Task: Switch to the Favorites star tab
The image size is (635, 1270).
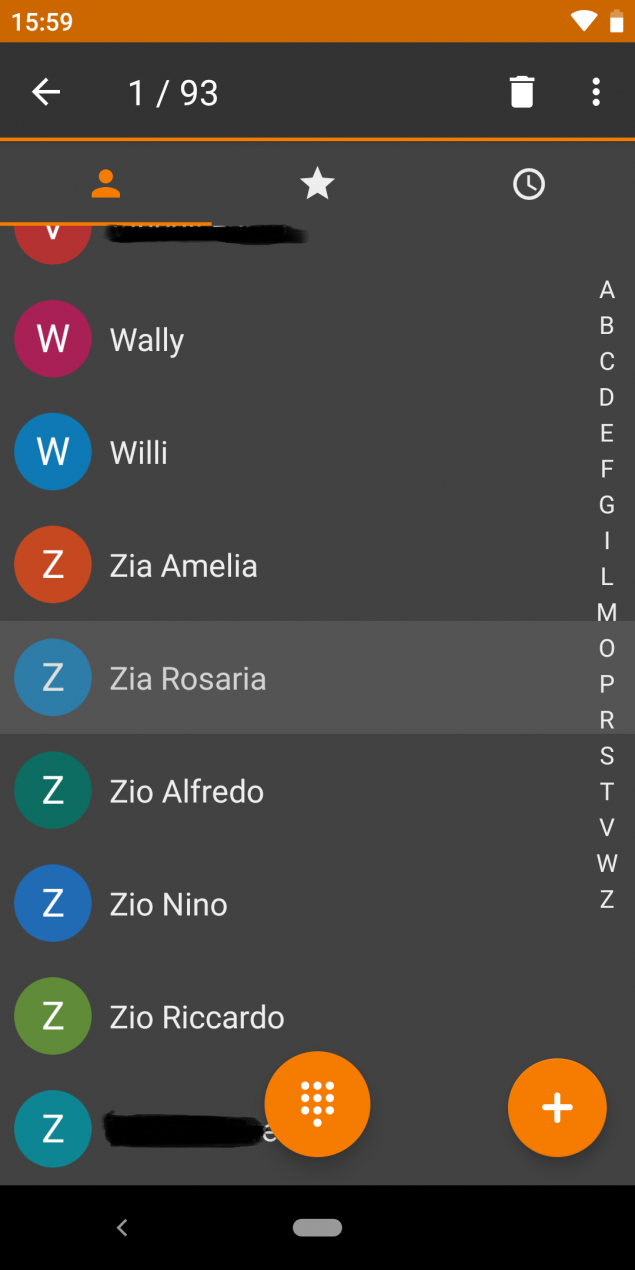Action: point(317,183)
